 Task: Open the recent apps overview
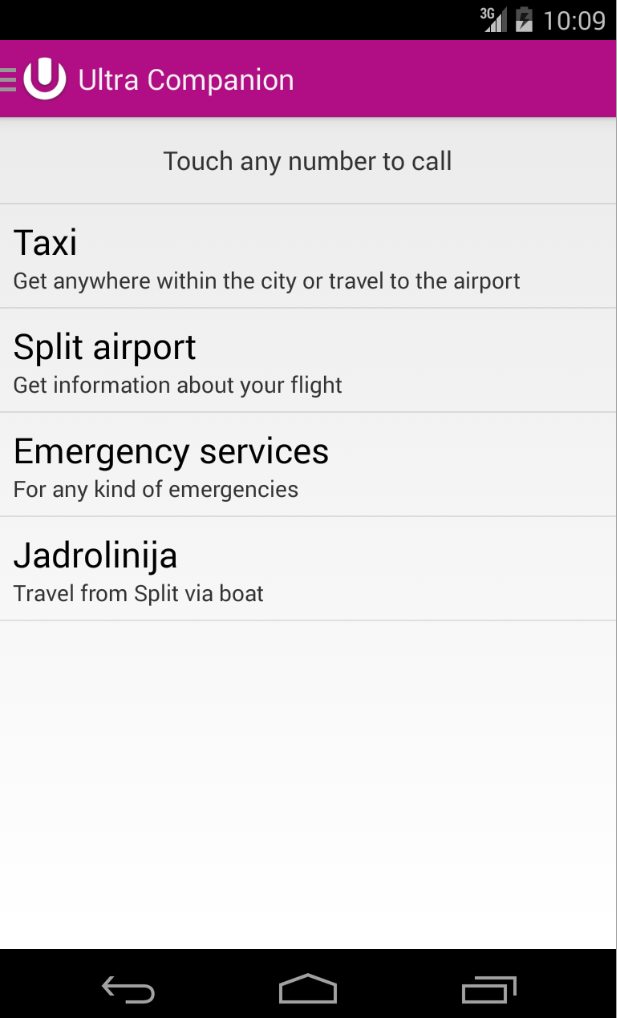point(489,990)
